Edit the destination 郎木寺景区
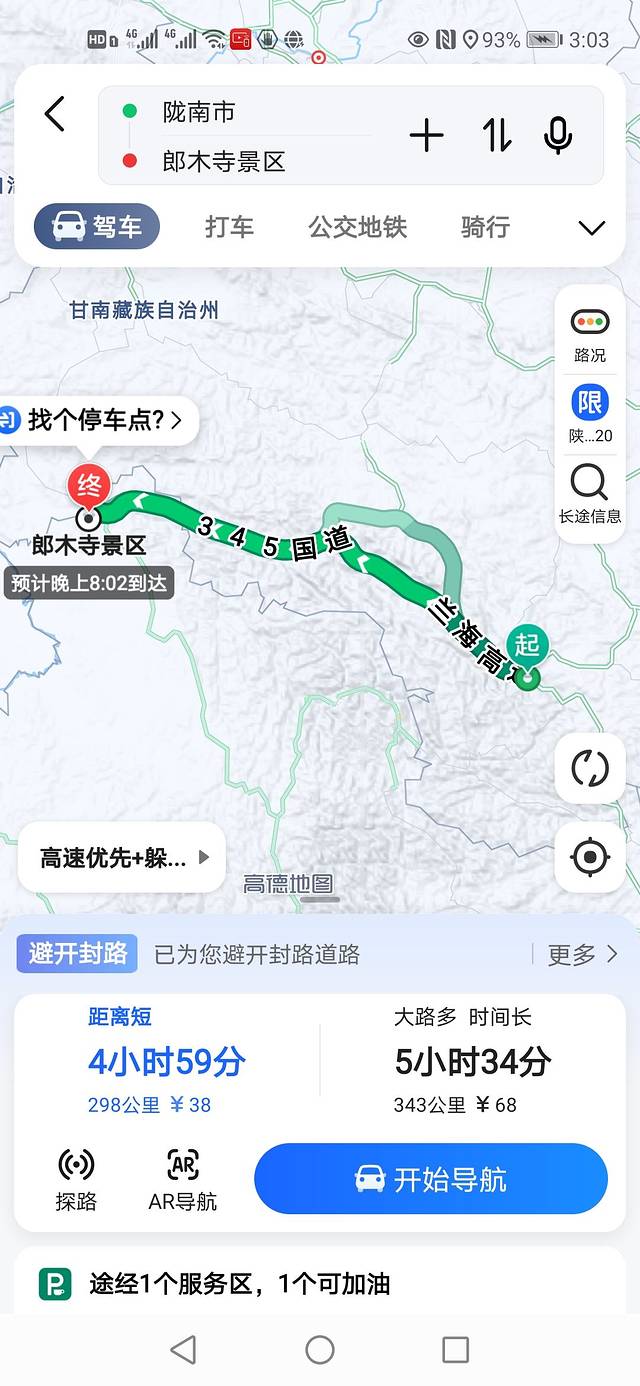Viewport: 640px width, 1386px height. [x=224, y=161]
